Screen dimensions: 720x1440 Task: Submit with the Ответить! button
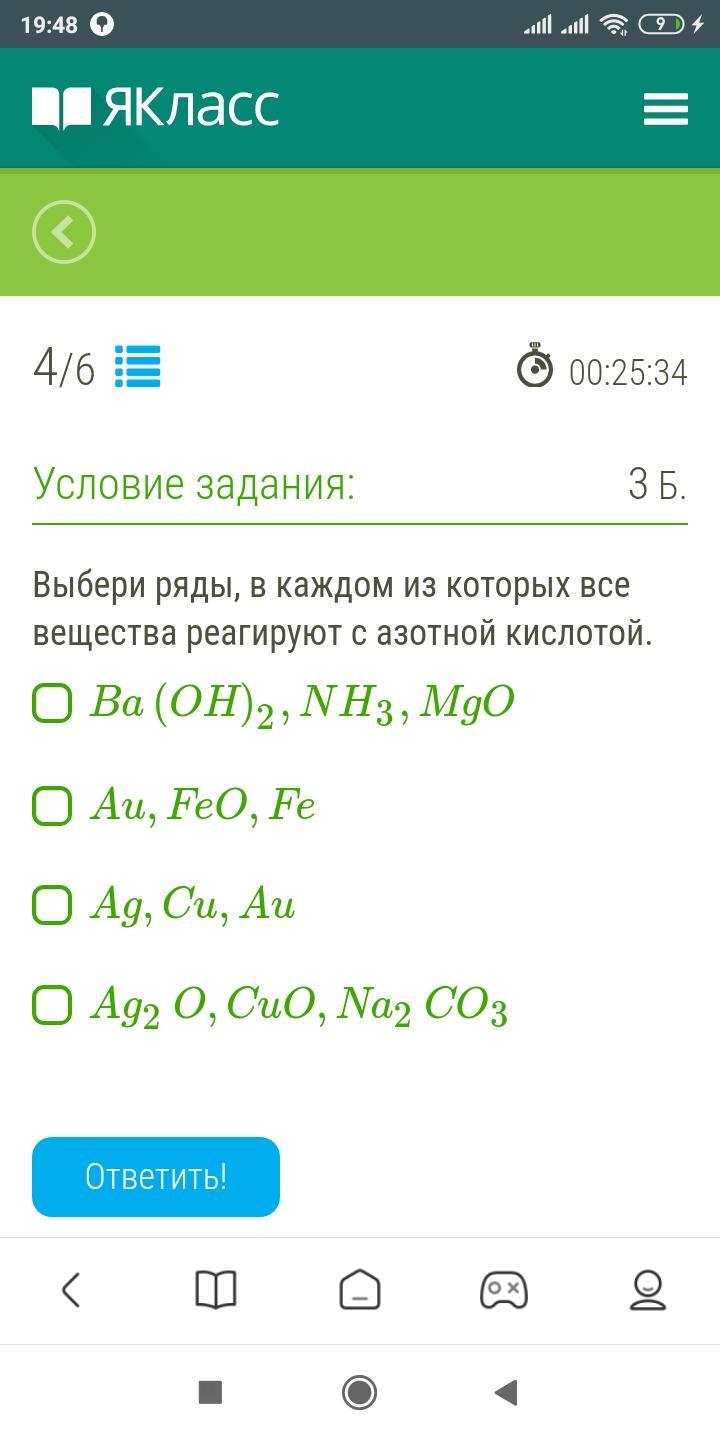click(156, 1177)
